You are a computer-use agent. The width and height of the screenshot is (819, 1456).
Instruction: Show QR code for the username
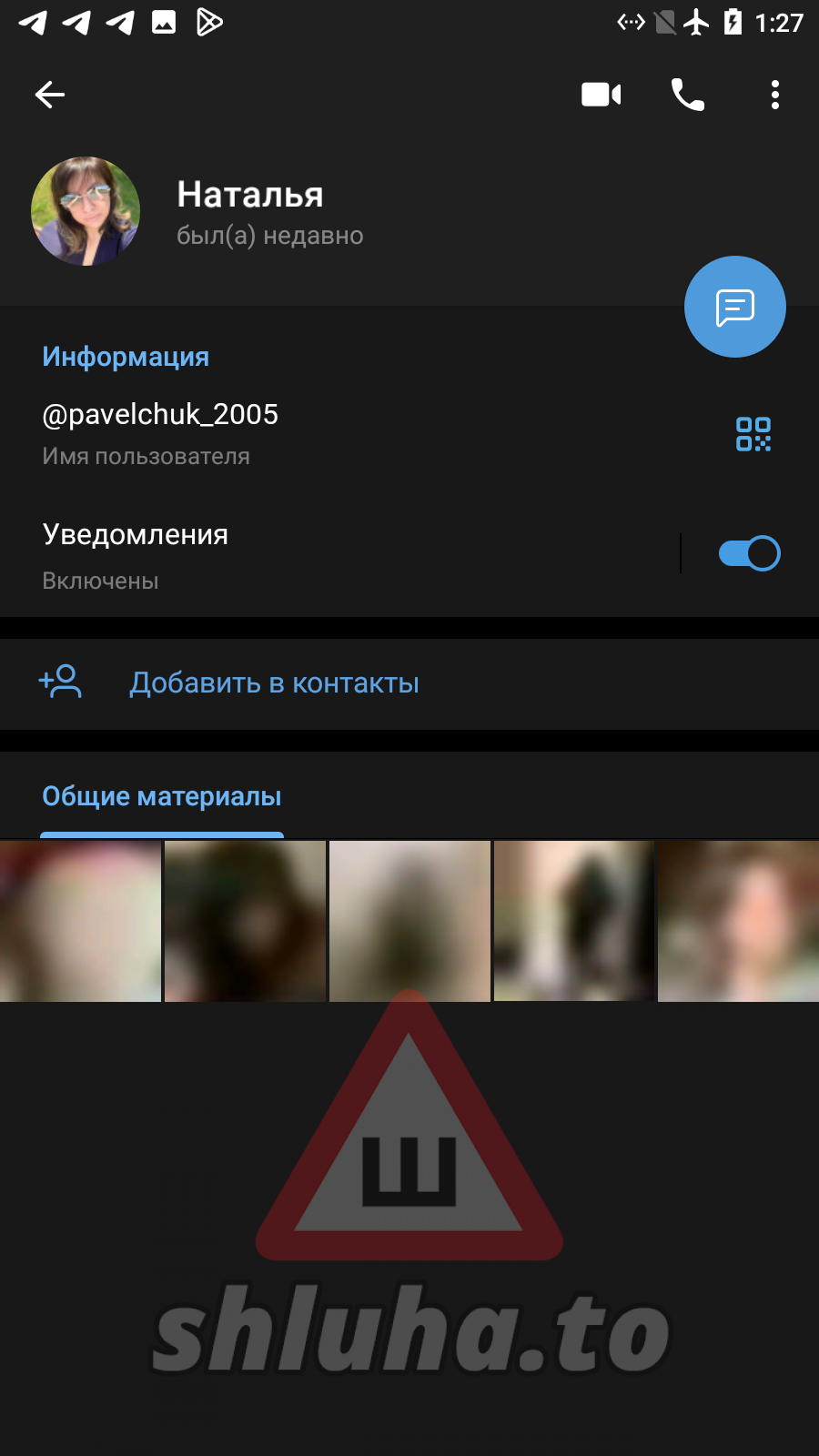[x=753, y=434]
